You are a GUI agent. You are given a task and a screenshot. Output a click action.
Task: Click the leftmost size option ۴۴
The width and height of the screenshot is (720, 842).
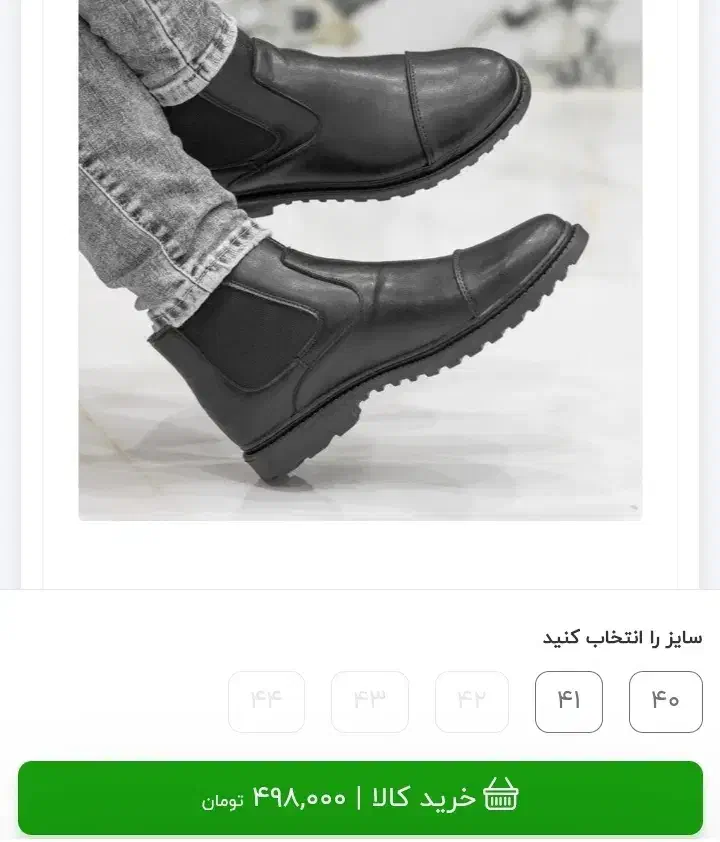266,701
